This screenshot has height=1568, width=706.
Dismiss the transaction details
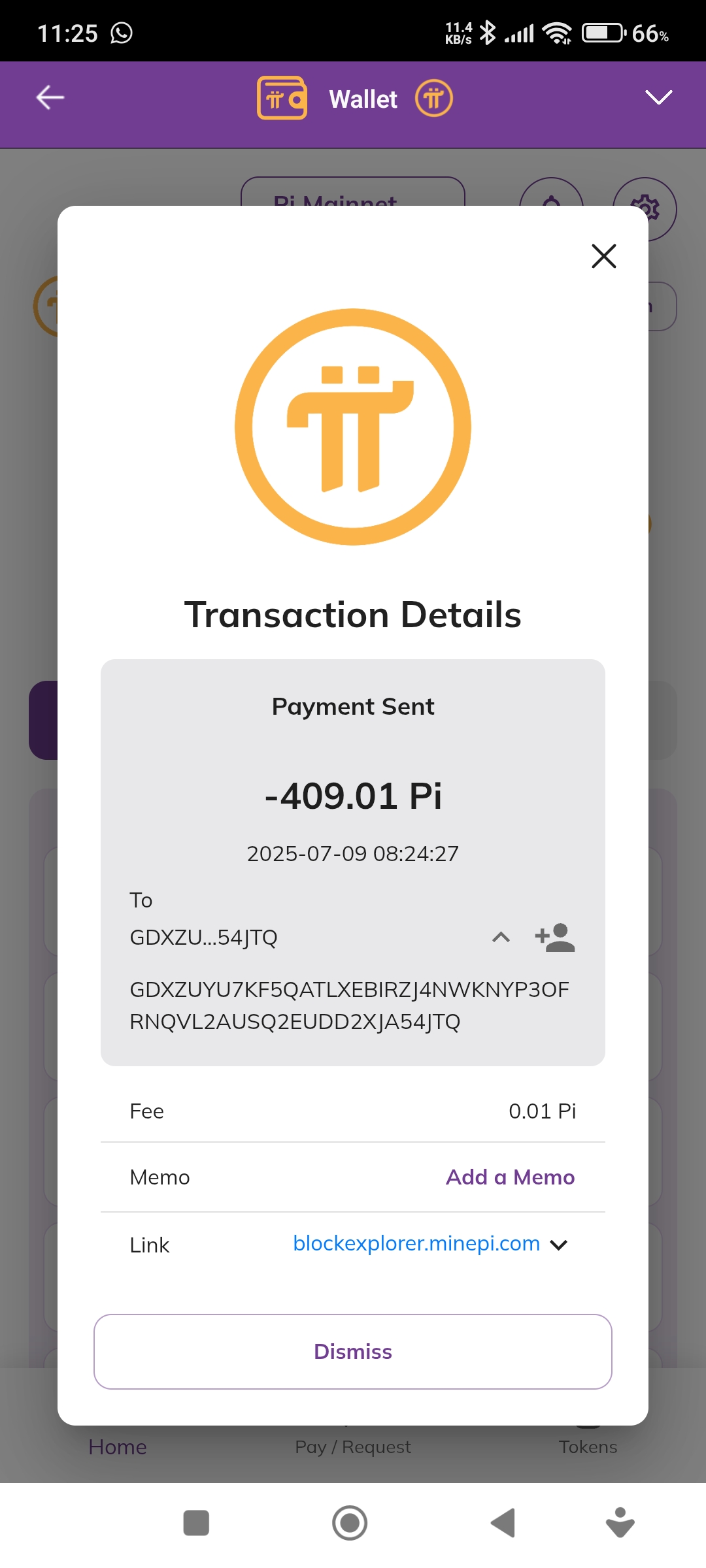click(353, 1351)
